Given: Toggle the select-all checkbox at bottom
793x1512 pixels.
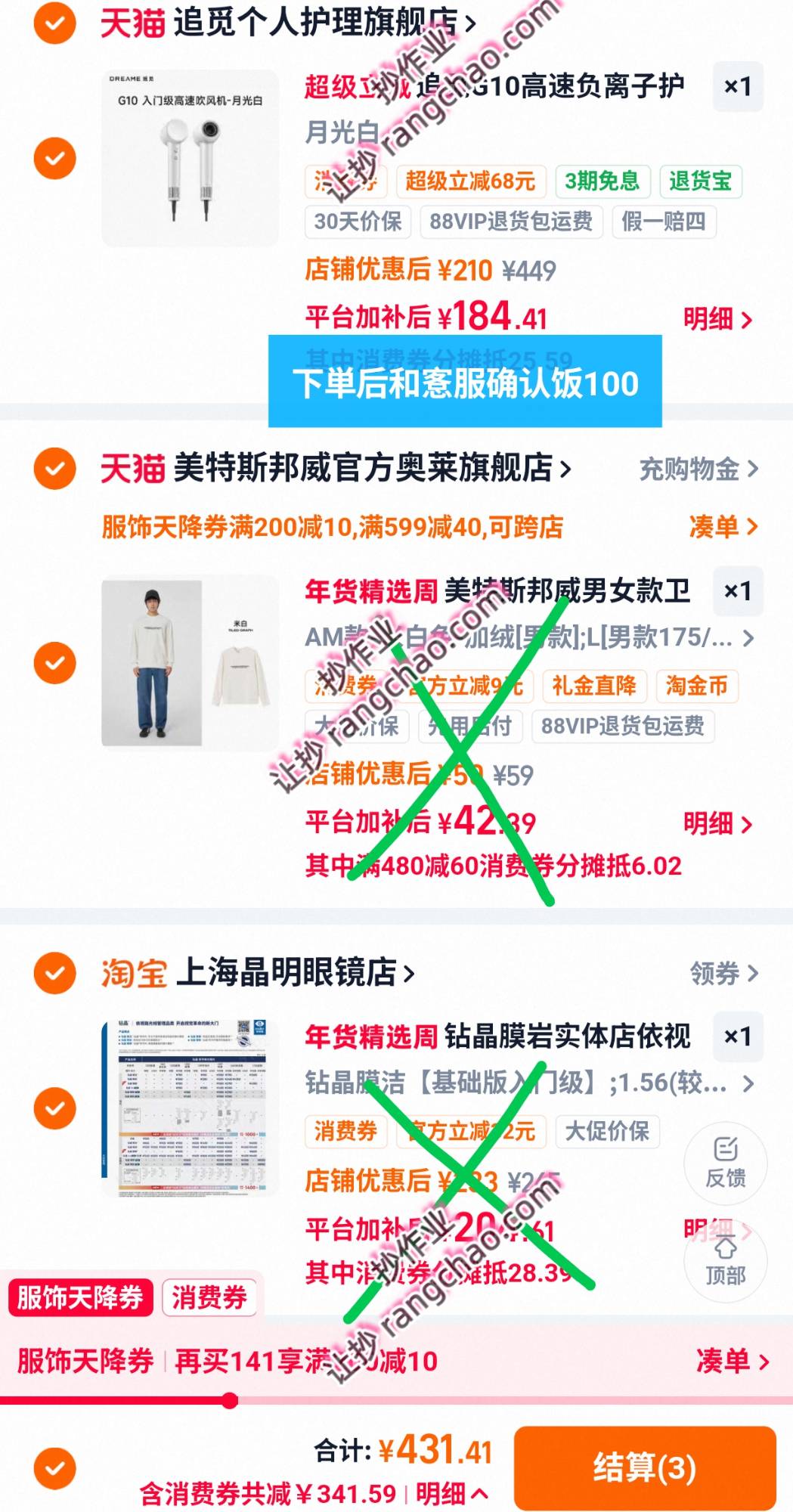Looking at the screenshot, I should 54,1467.
